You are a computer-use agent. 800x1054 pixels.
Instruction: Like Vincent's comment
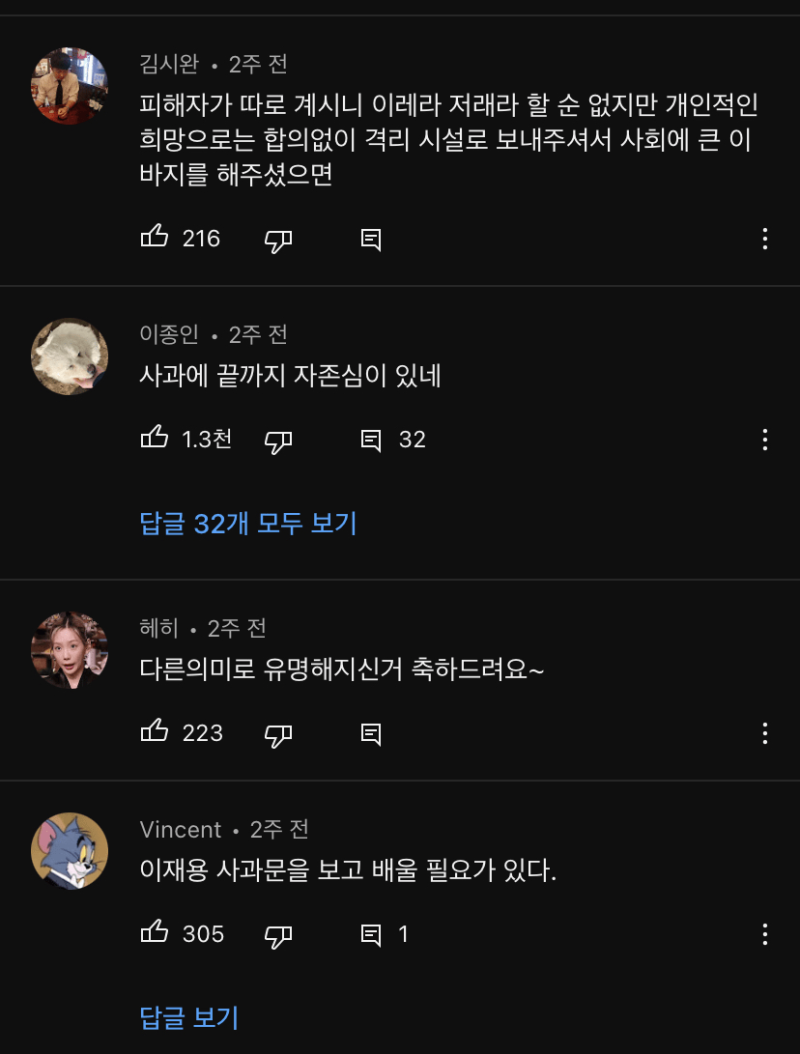155,933
